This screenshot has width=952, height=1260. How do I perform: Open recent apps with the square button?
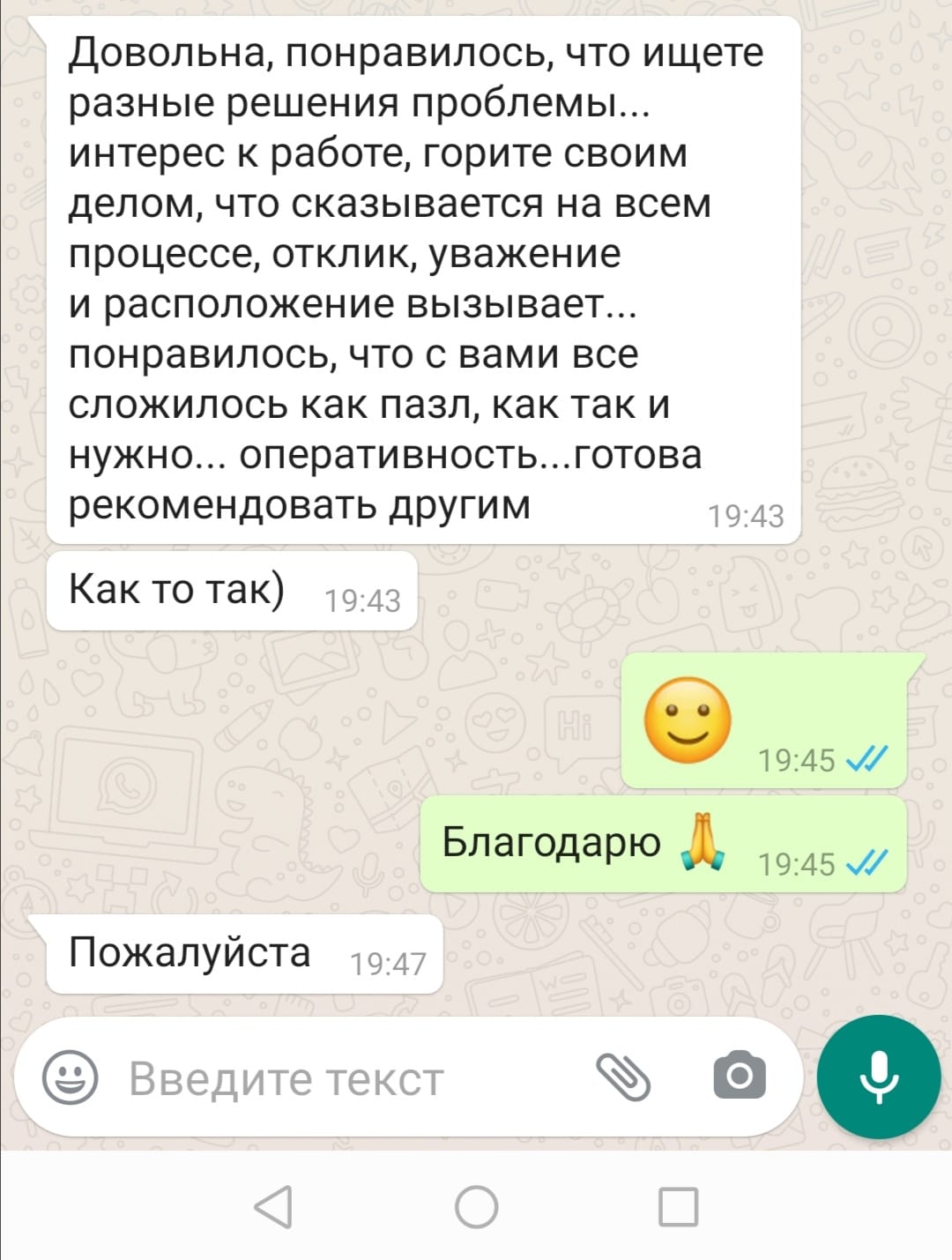tap(678, 1206)
